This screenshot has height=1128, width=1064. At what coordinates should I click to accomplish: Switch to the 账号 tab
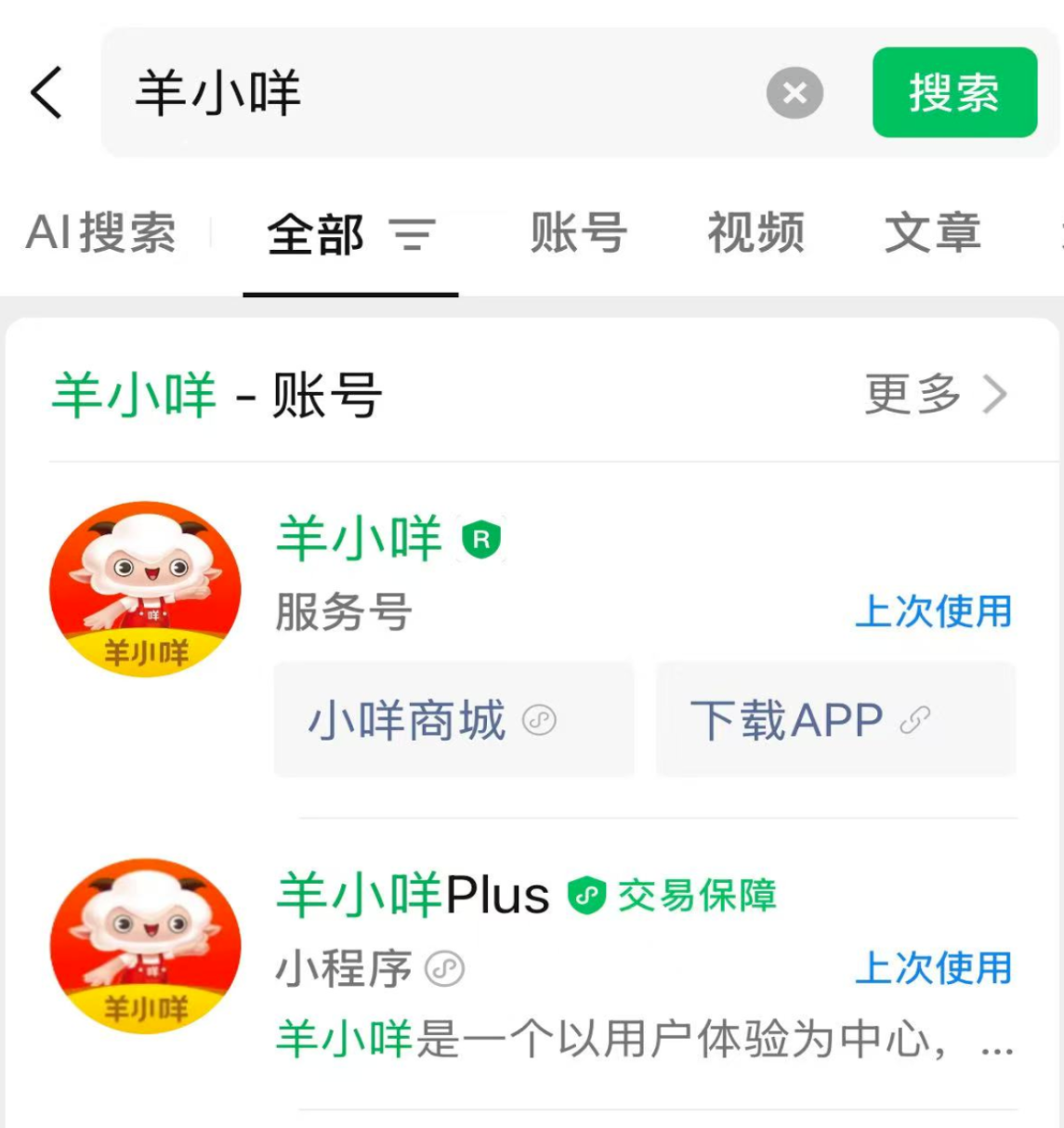coord(578,232)
